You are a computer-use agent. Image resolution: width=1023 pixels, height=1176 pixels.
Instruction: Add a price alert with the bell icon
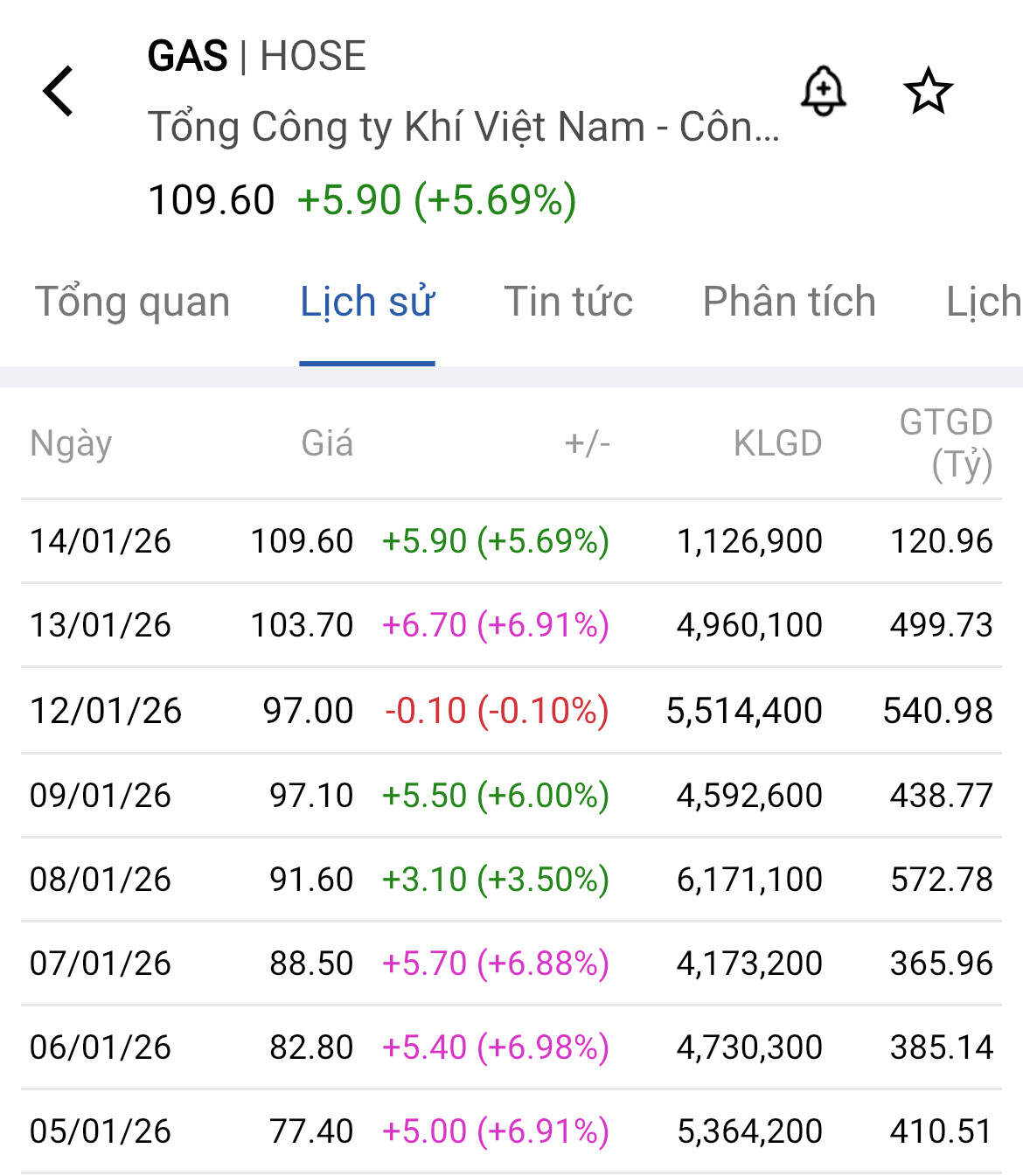tap(823, 91)
